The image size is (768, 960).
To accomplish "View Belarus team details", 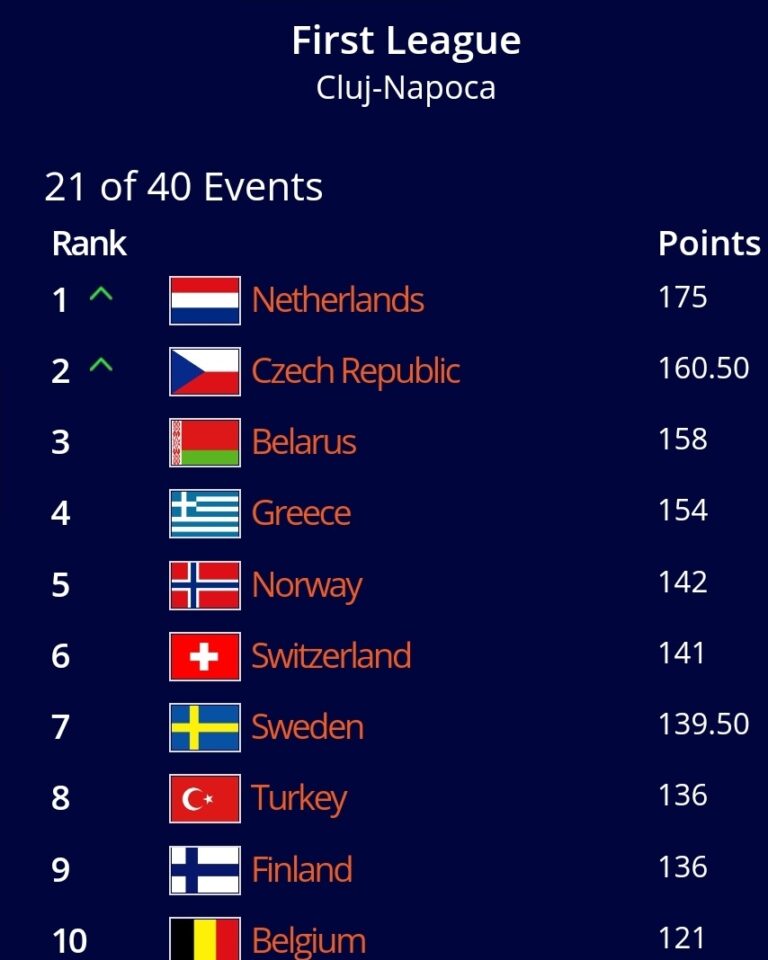I will click(303, 442).
